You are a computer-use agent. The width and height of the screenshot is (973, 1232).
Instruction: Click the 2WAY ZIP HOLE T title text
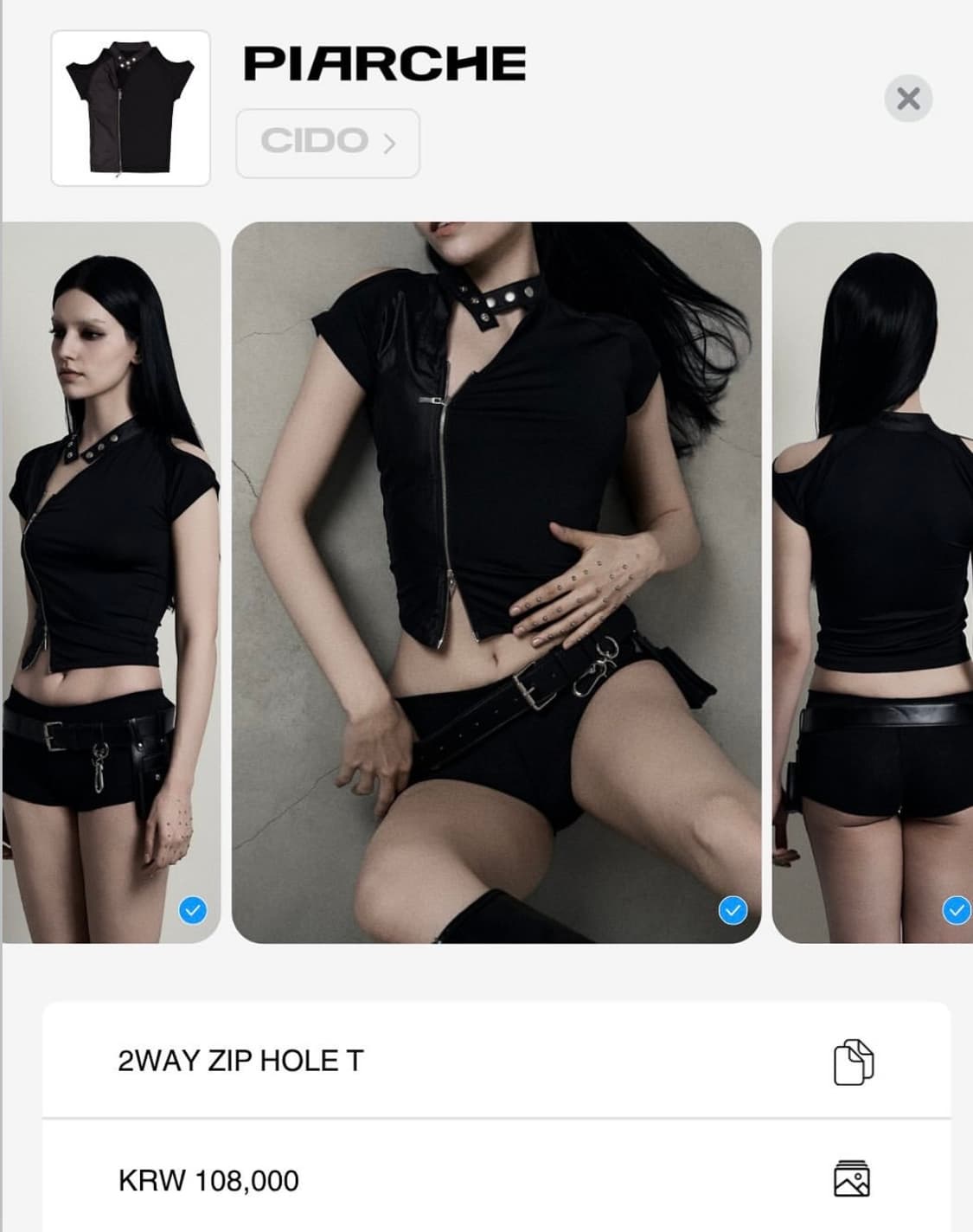point(240,1057)
